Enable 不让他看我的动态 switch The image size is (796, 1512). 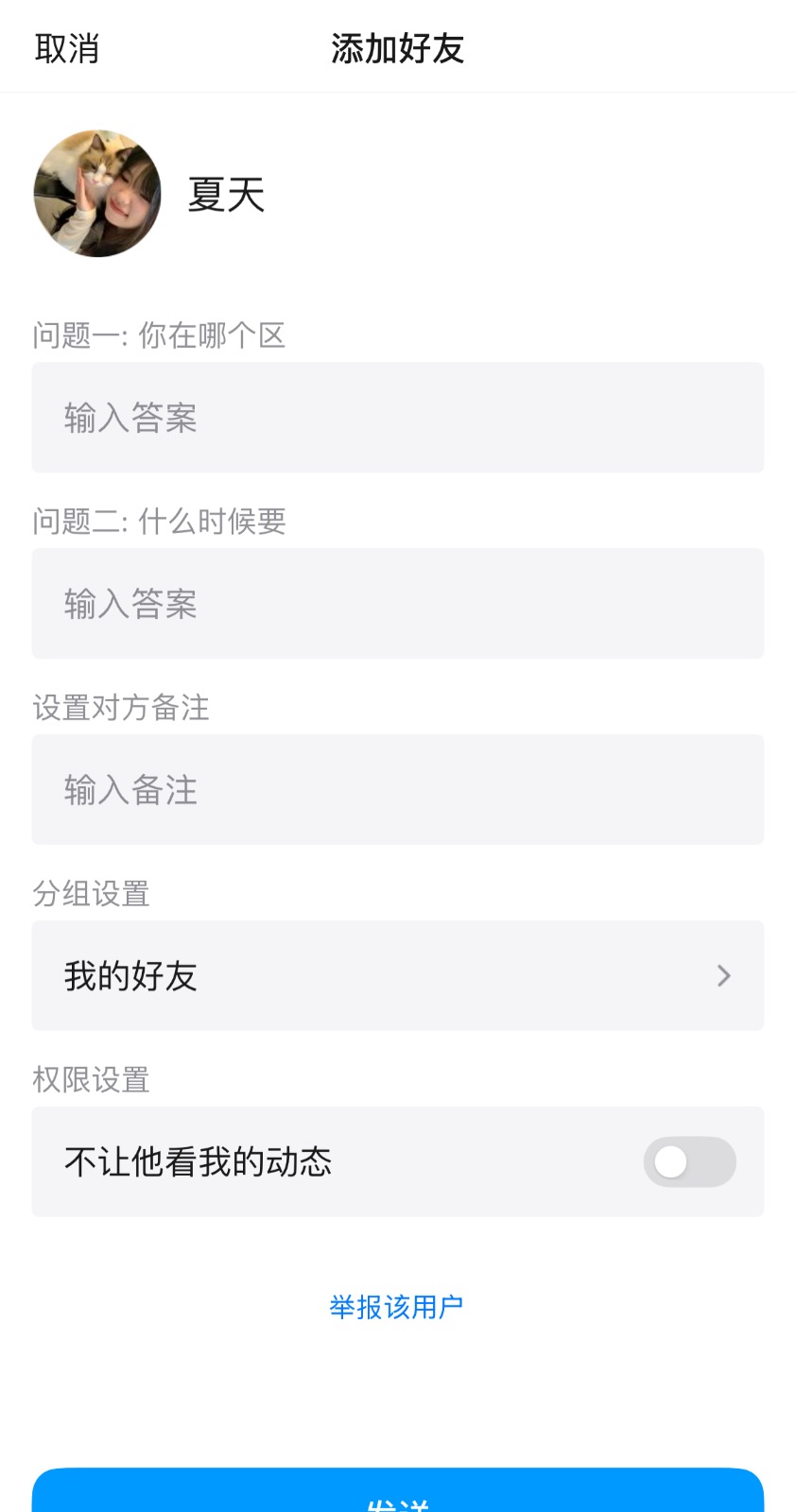click(689, 1162)
